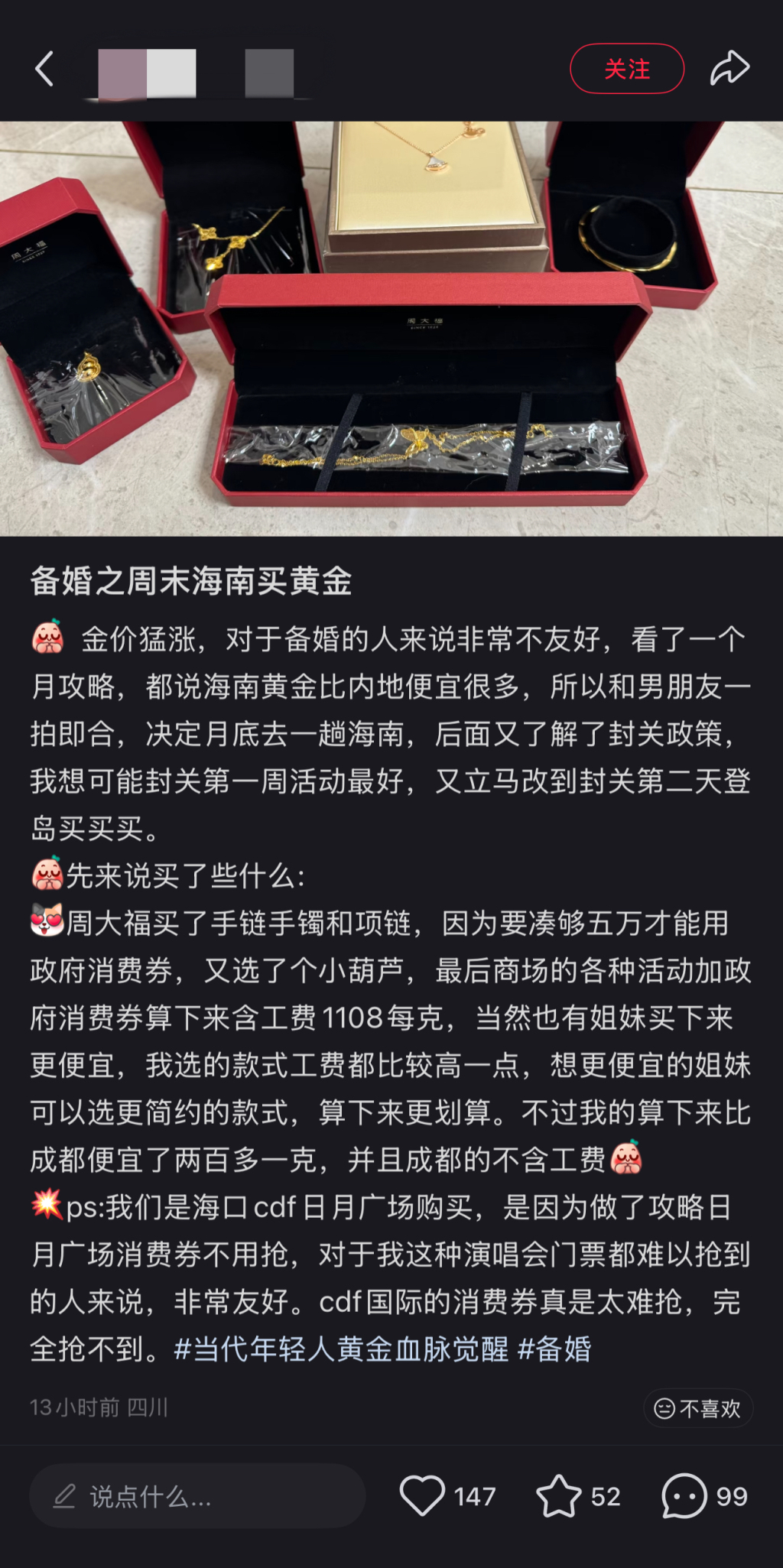
Task: Open the #备婚 hashtag
Action: [555, 1349]
